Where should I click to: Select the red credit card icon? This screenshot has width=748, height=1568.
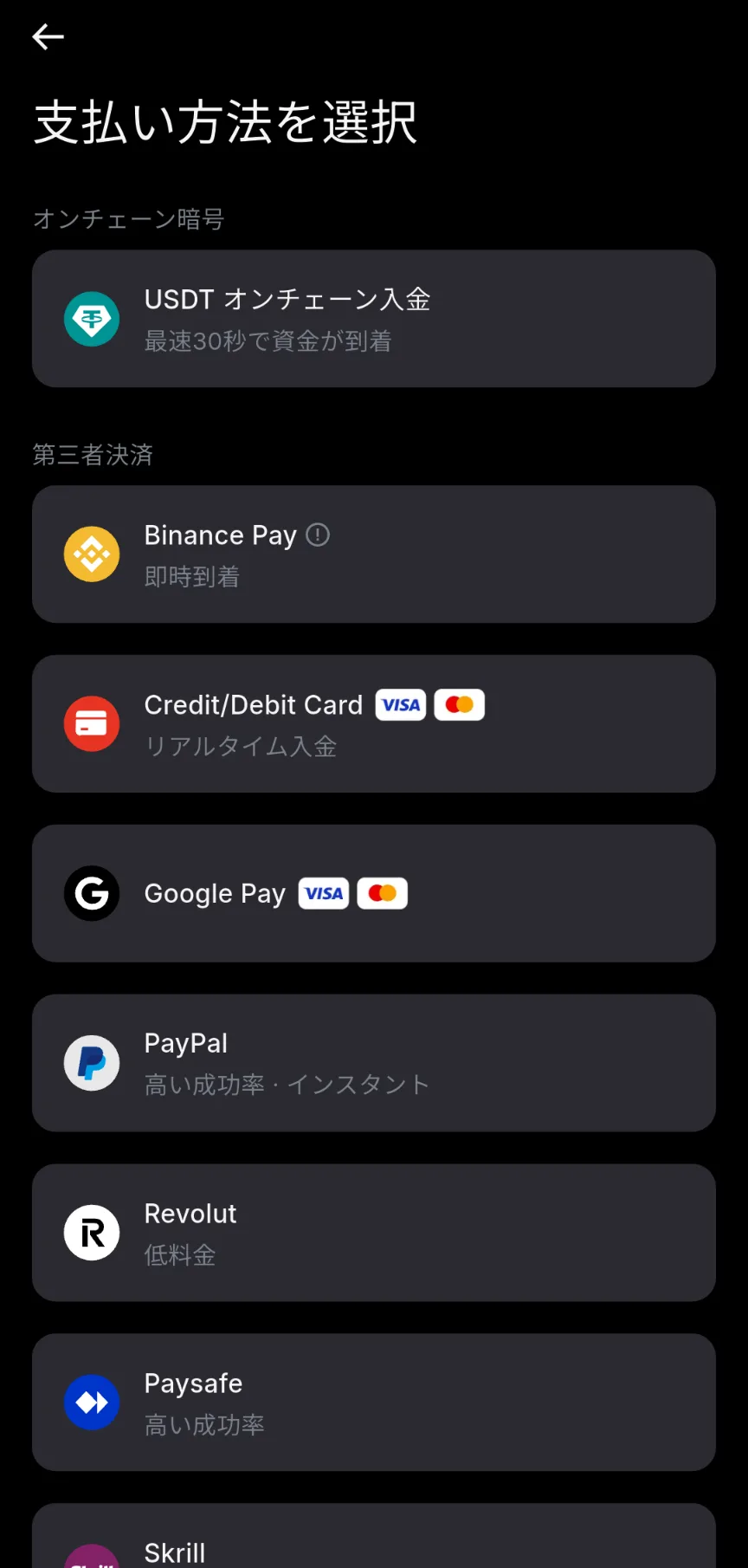point(91,722)
